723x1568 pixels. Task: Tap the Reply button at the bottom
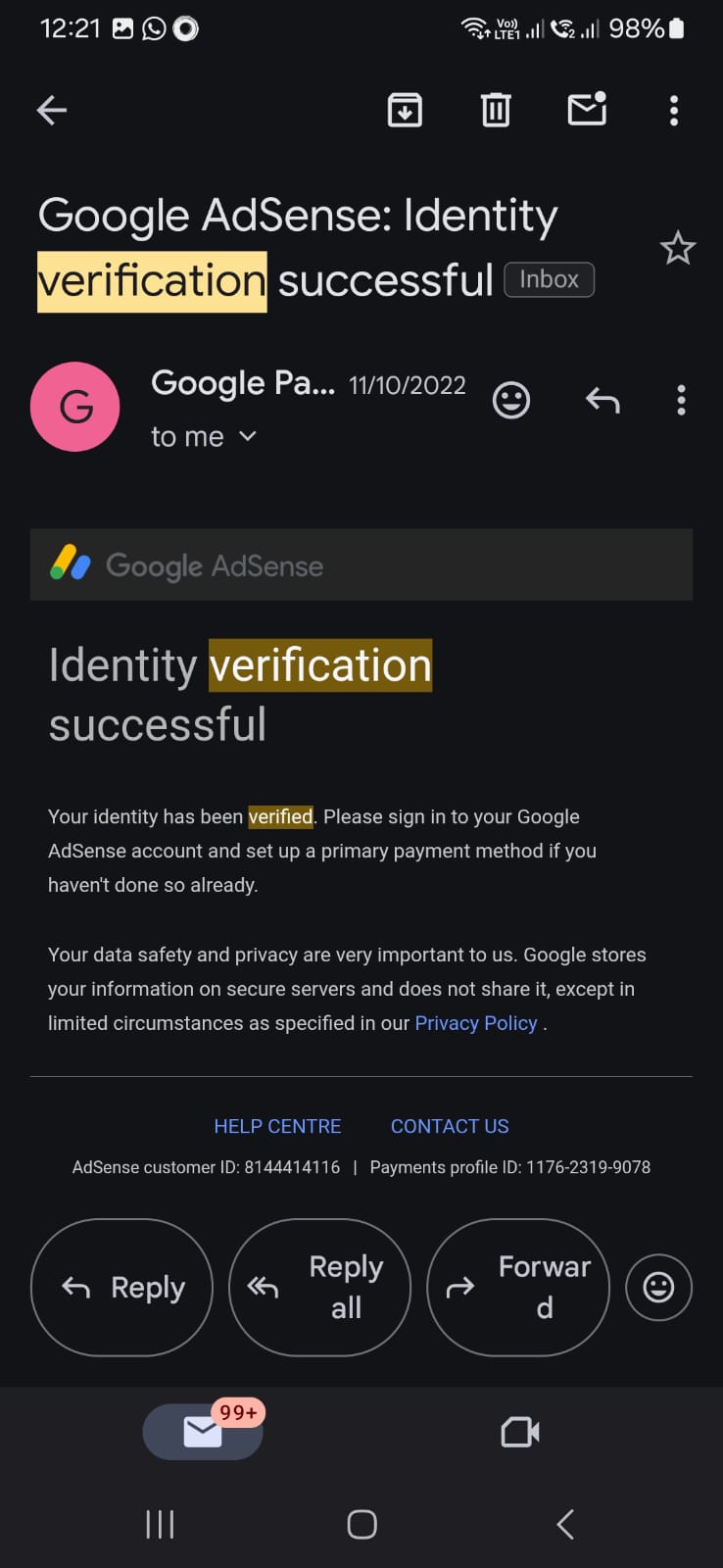121,1288
